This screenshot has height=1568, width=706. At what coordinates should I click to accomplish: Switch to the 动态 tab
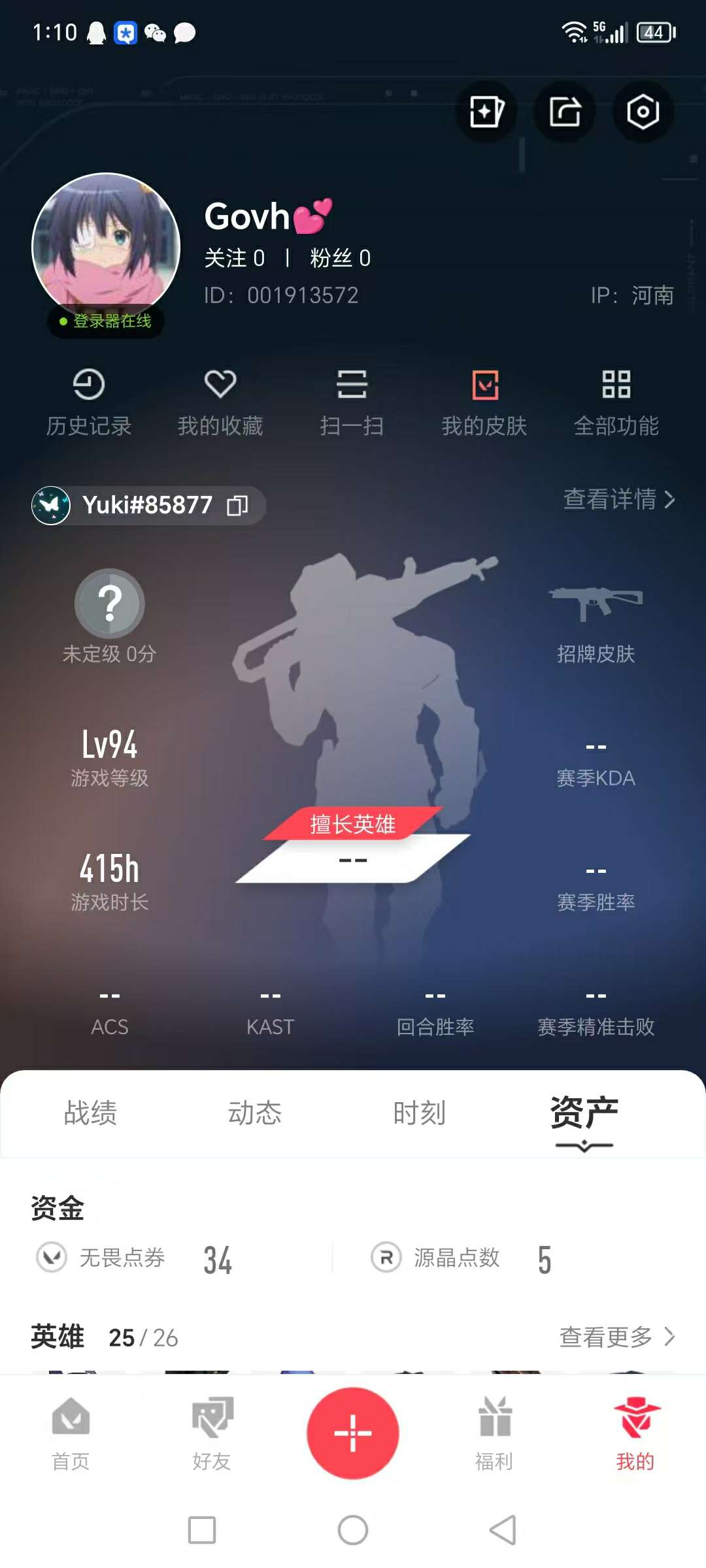(x=255, y=1113)
